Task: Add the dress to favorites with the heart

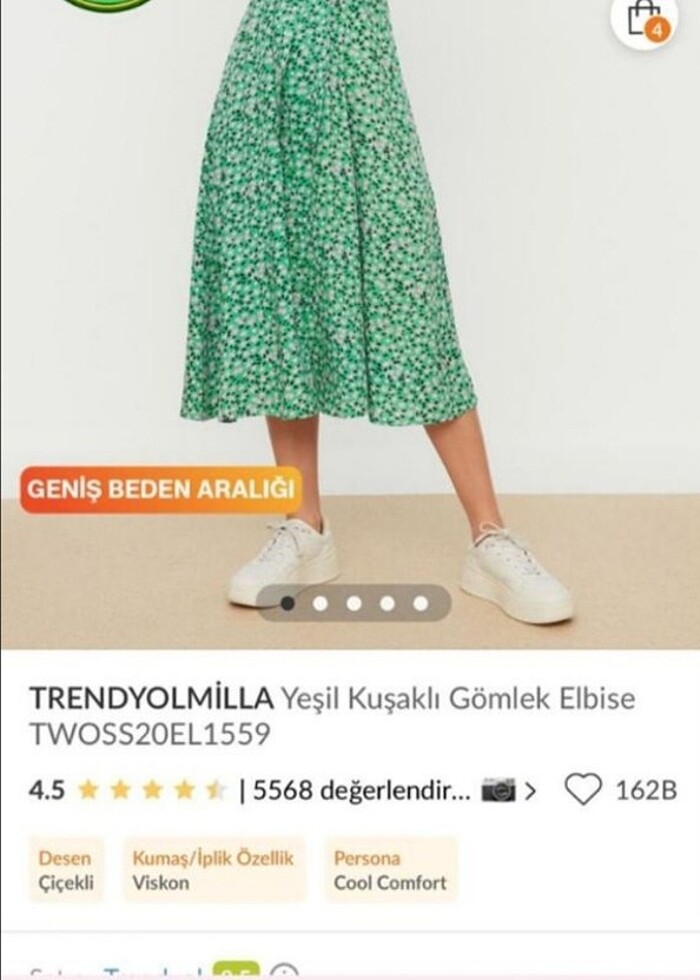Action: [x=583, y=790]
